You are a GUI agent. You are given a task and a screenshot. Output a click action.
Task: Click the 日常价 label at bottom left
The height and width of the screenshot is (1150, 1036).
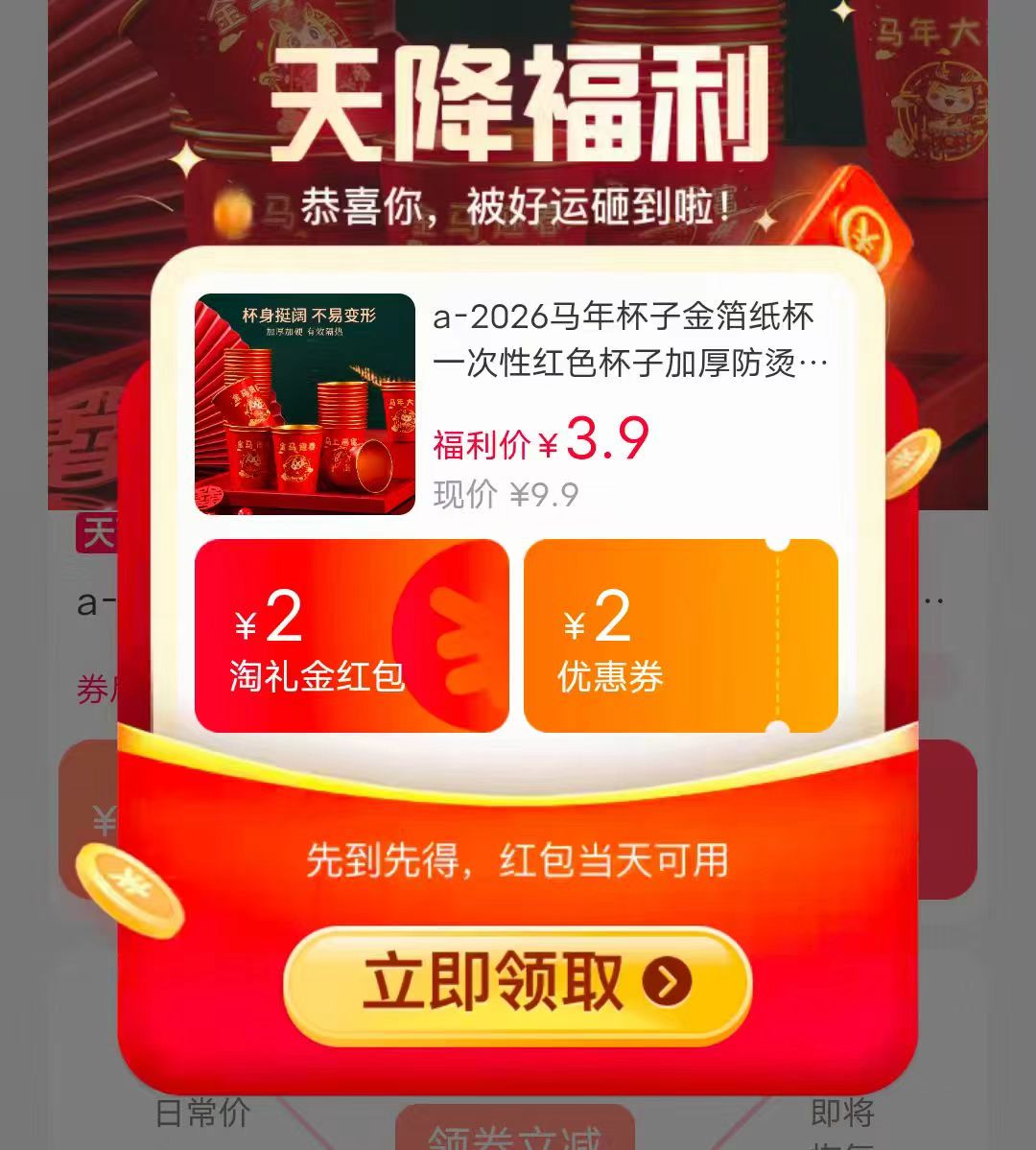[202, 1113]
